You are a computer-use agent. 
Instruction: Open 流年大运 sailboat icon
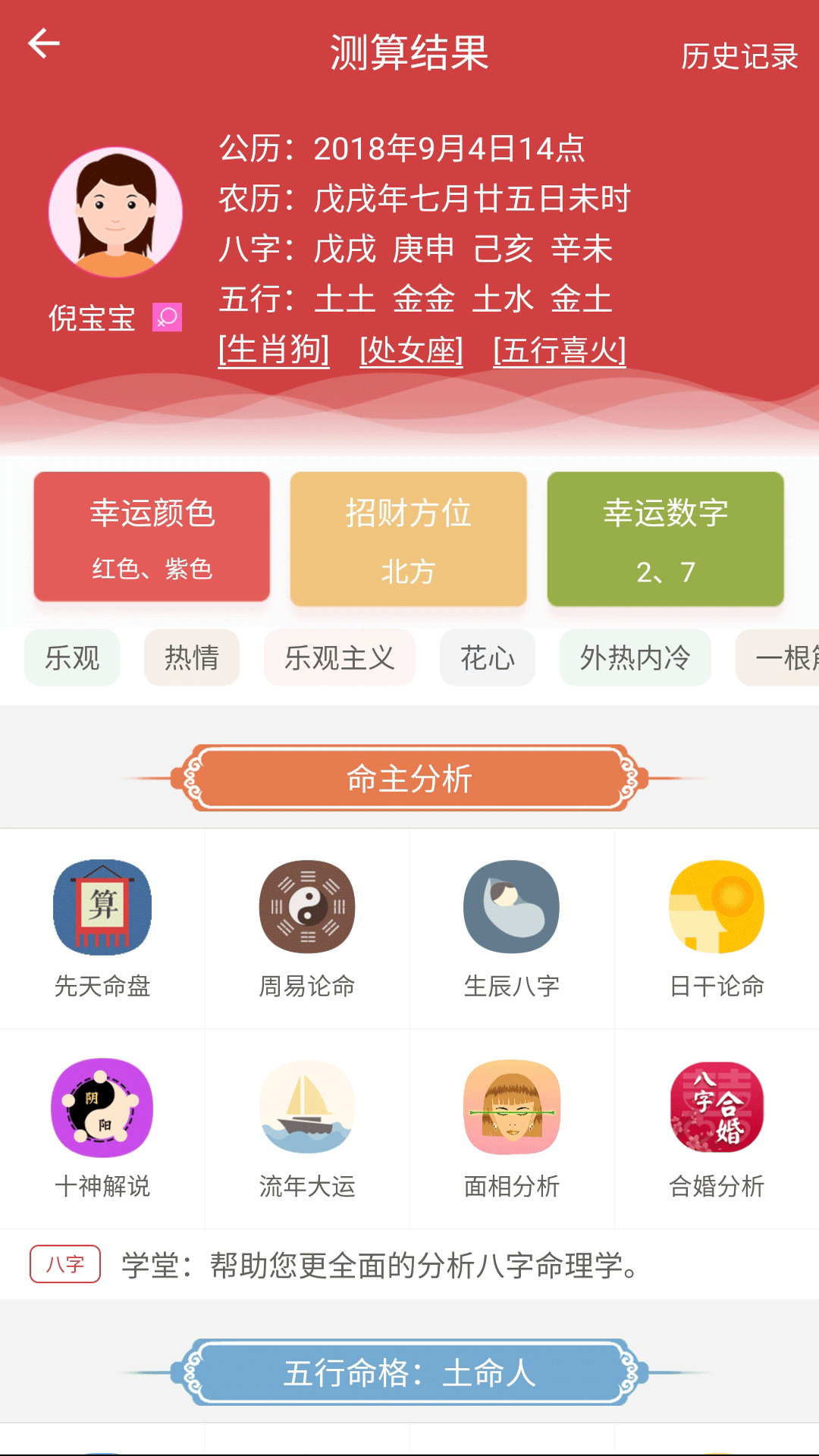pos(307,1108)
